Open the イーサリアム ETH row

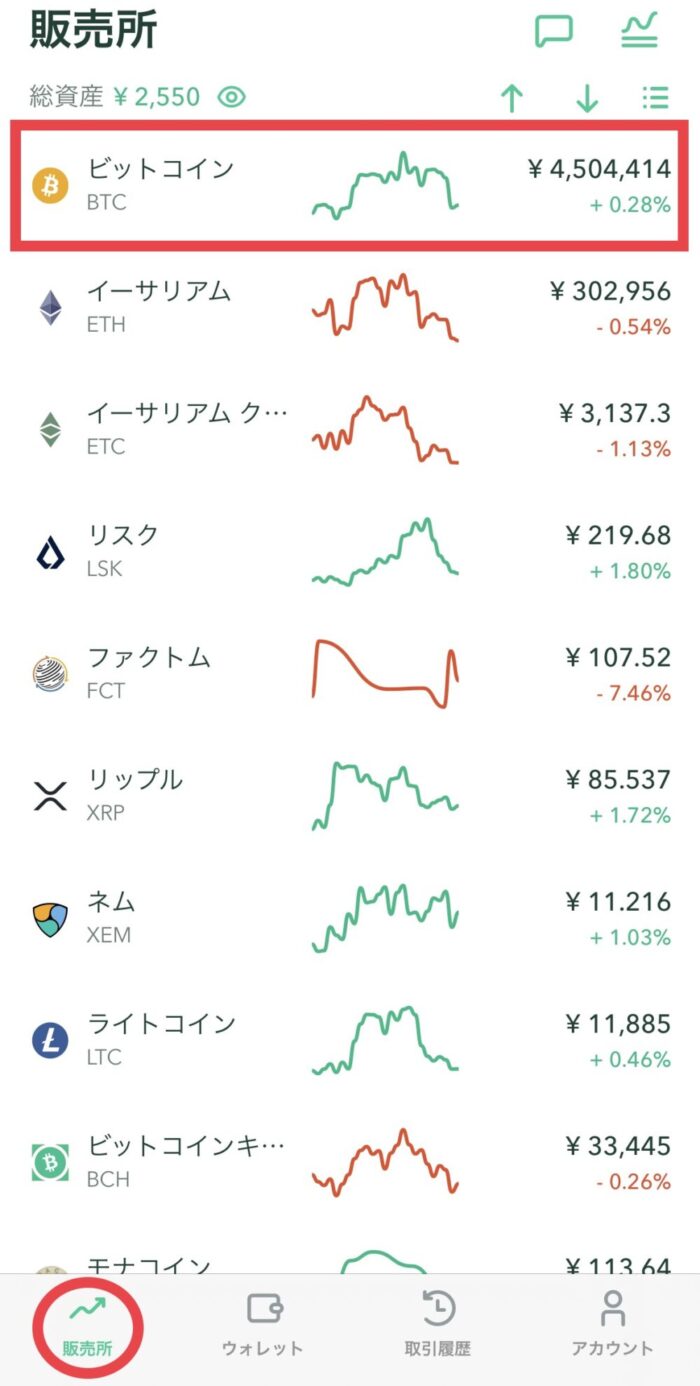(x=350, y=307)
